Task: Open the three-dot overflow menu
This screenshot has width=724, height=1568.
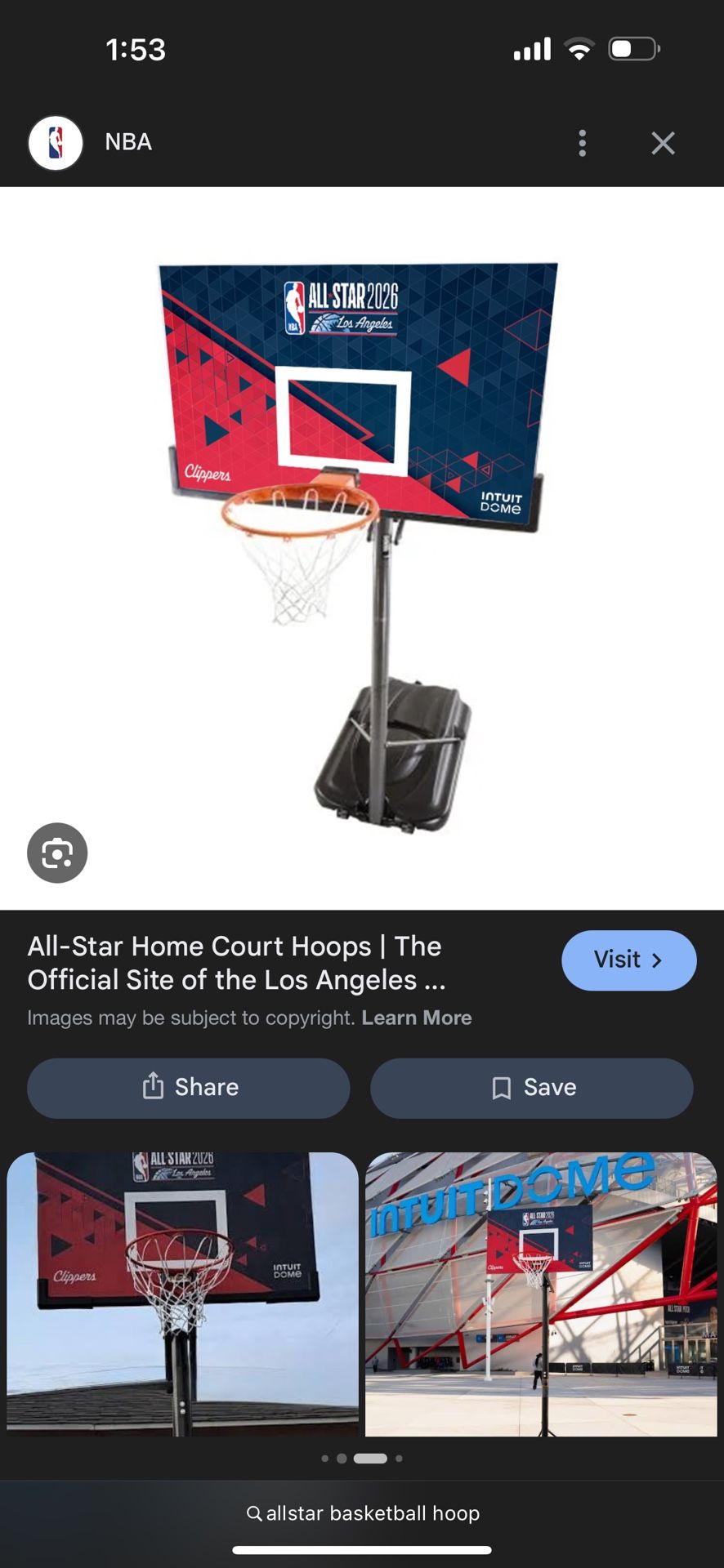Action: click(582, 143)
